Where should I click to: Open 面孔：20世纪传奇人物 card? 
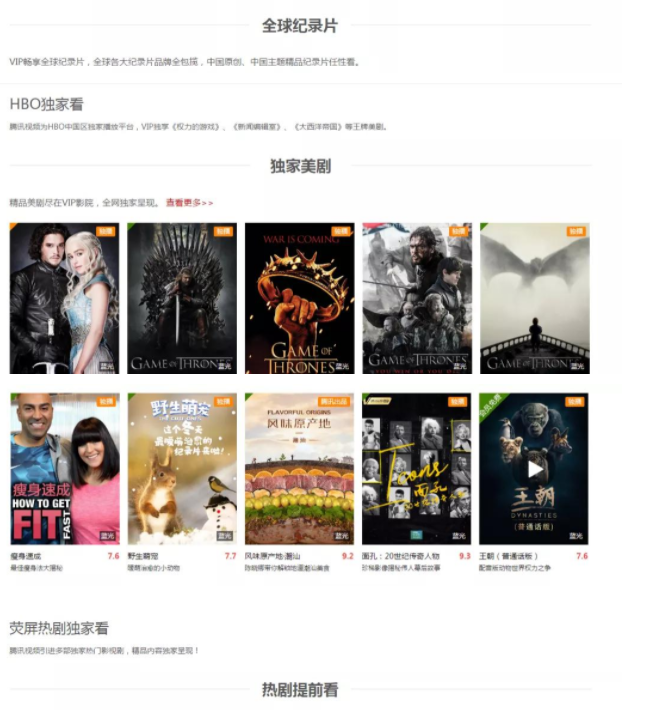point(416,468)
